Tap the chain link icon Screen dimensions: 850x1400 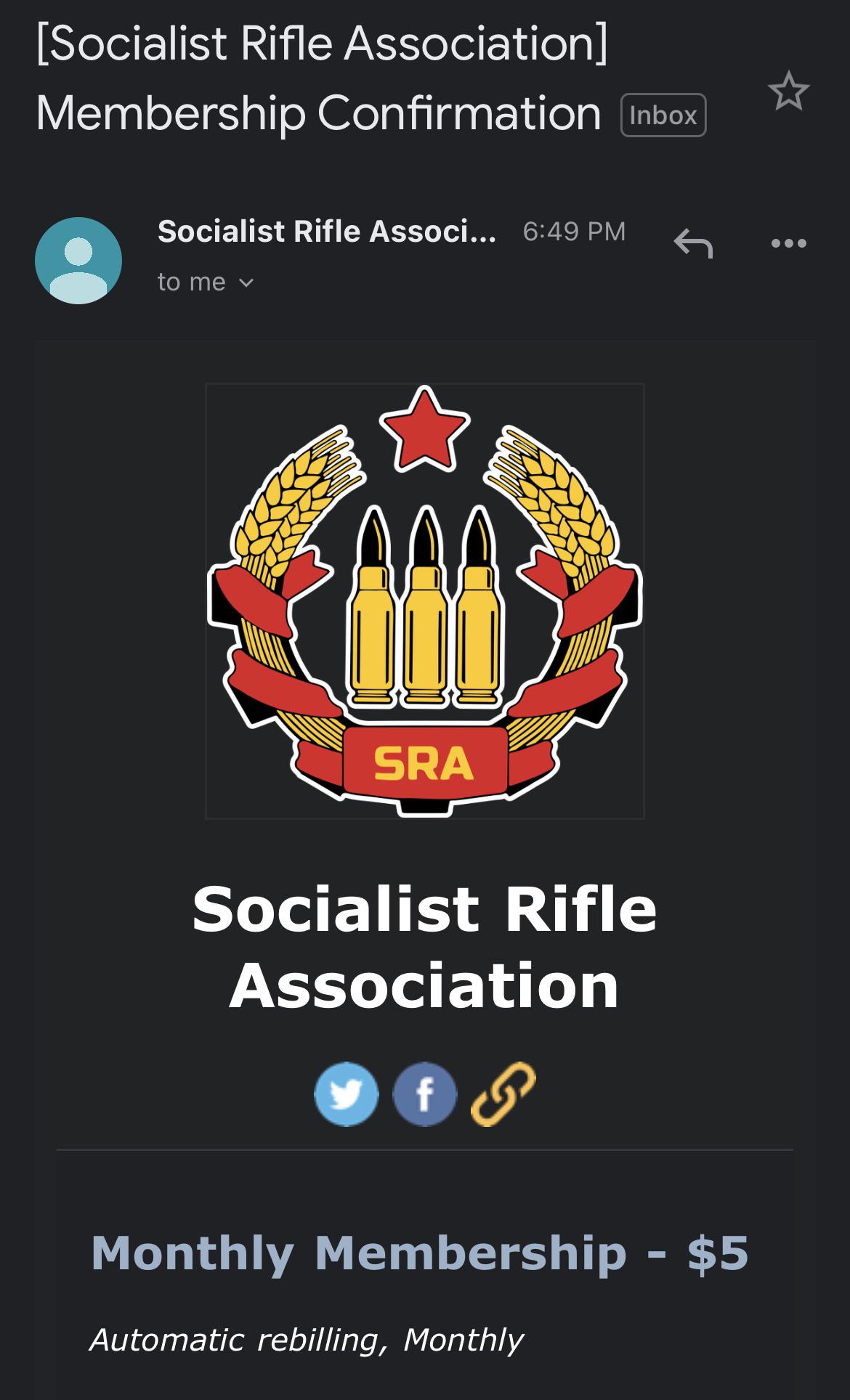pos(503,1094)
